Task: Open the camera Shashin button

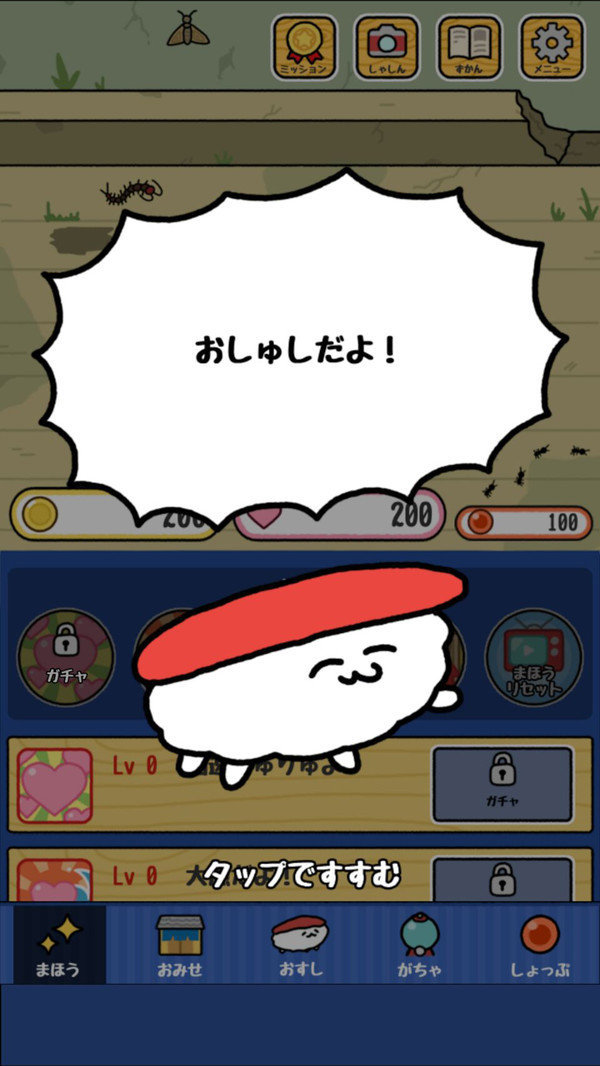Action: point(386,46)
